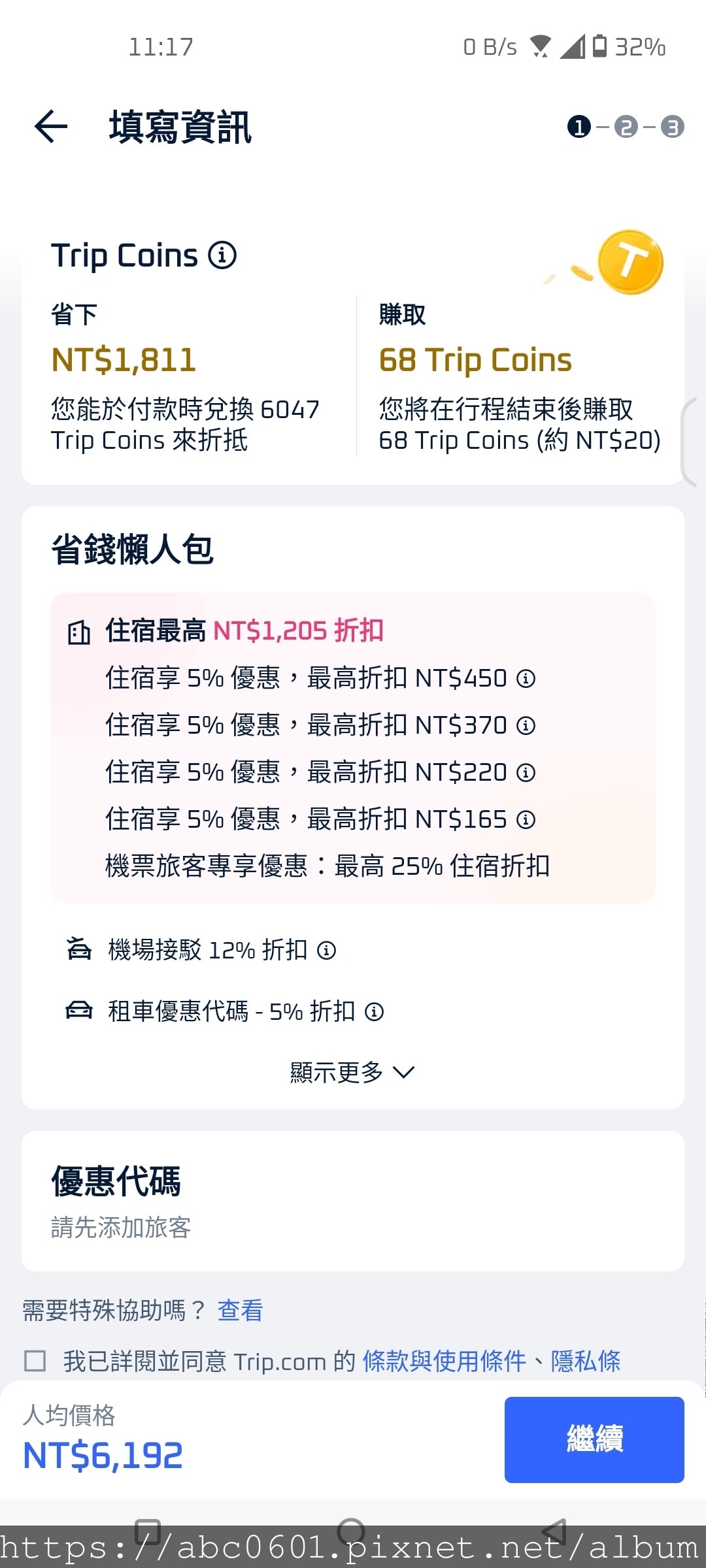Expand 顯示更多 in 省錢懶人包
The width and height of the screenshot is (706, 1568).
352,1072
